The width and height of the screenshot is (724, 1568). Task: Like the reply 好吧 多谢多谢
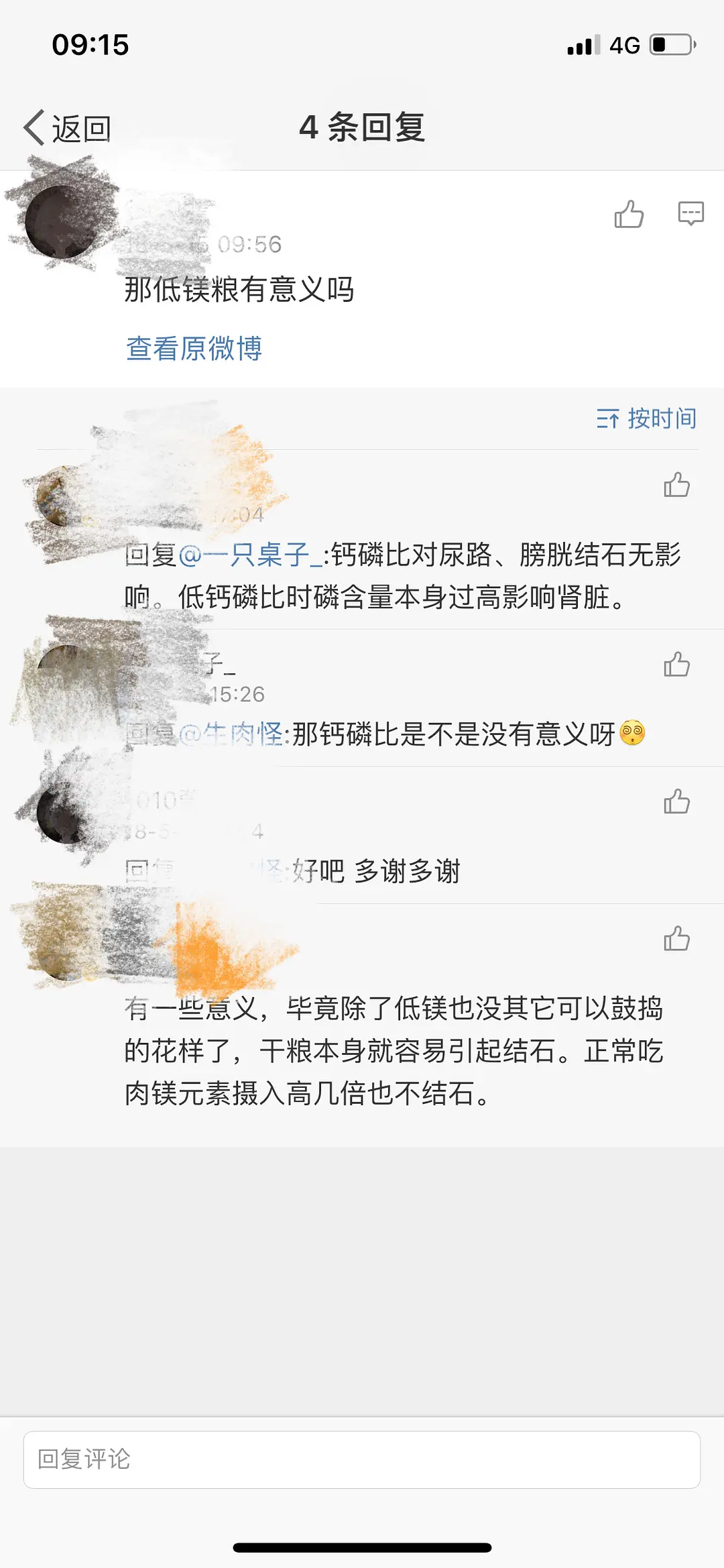click(x=676, y=801)
